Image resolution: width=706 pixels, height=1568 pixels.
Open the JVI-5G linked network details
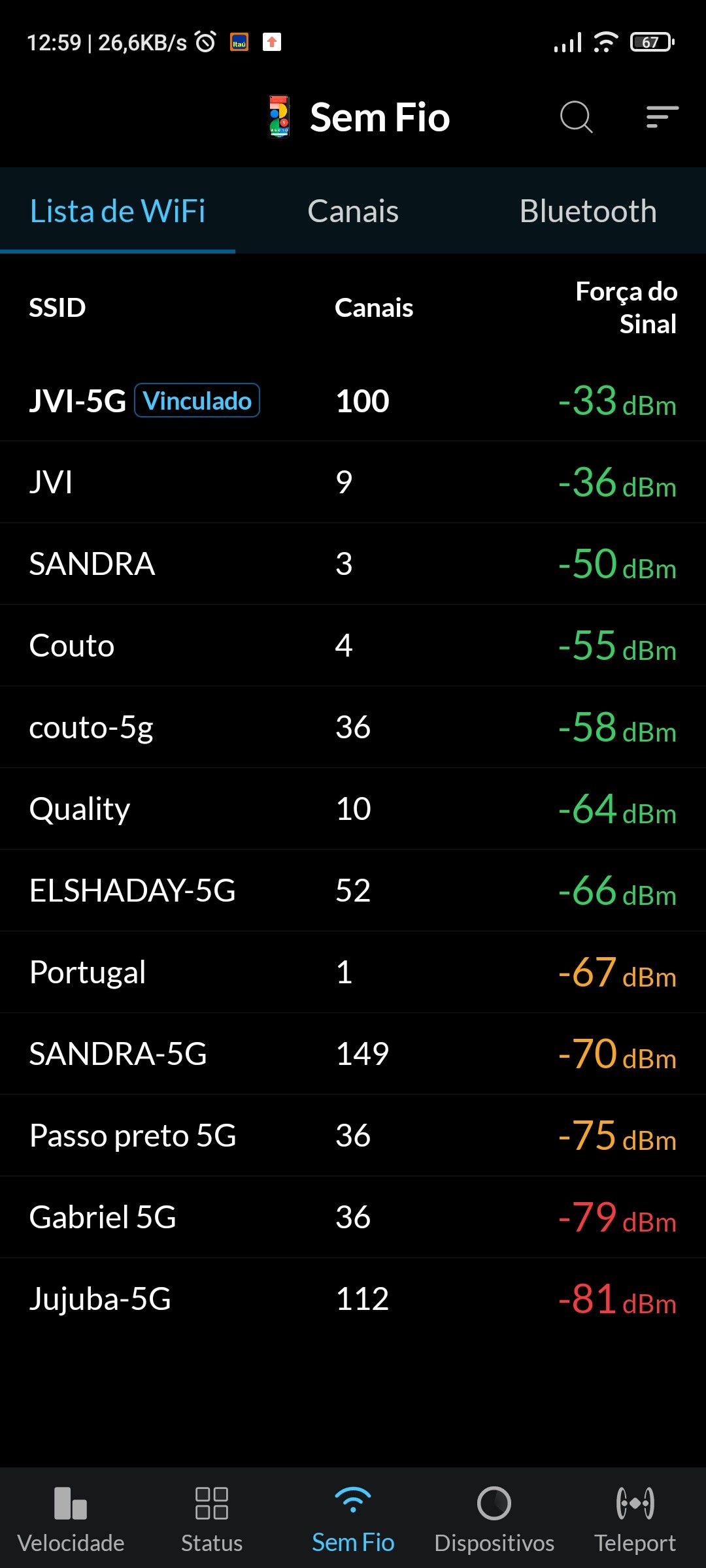353,400
